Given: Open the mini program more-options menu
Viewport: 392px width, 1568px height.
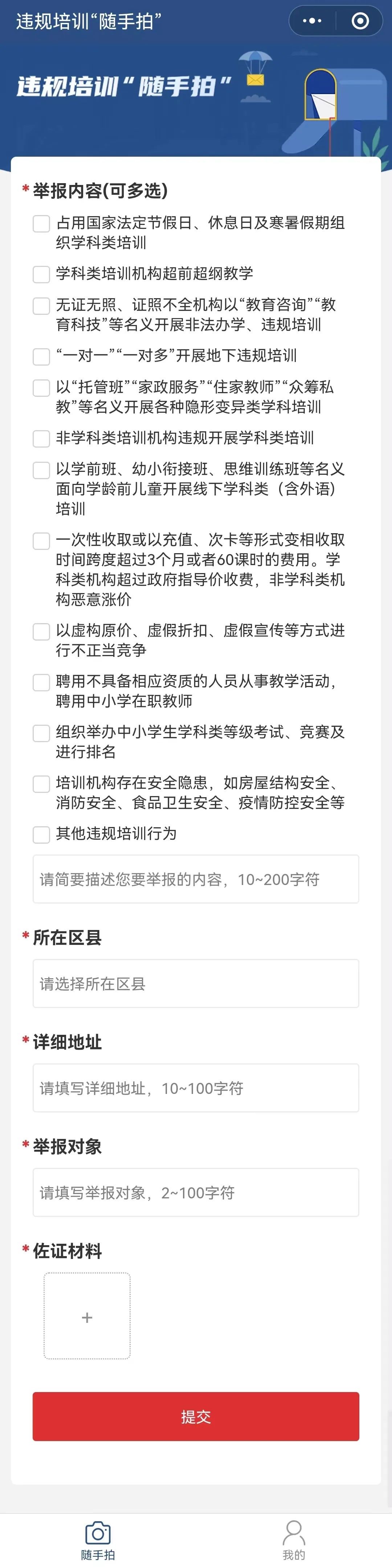Looking at the screenshot, I should coord(312,21).
